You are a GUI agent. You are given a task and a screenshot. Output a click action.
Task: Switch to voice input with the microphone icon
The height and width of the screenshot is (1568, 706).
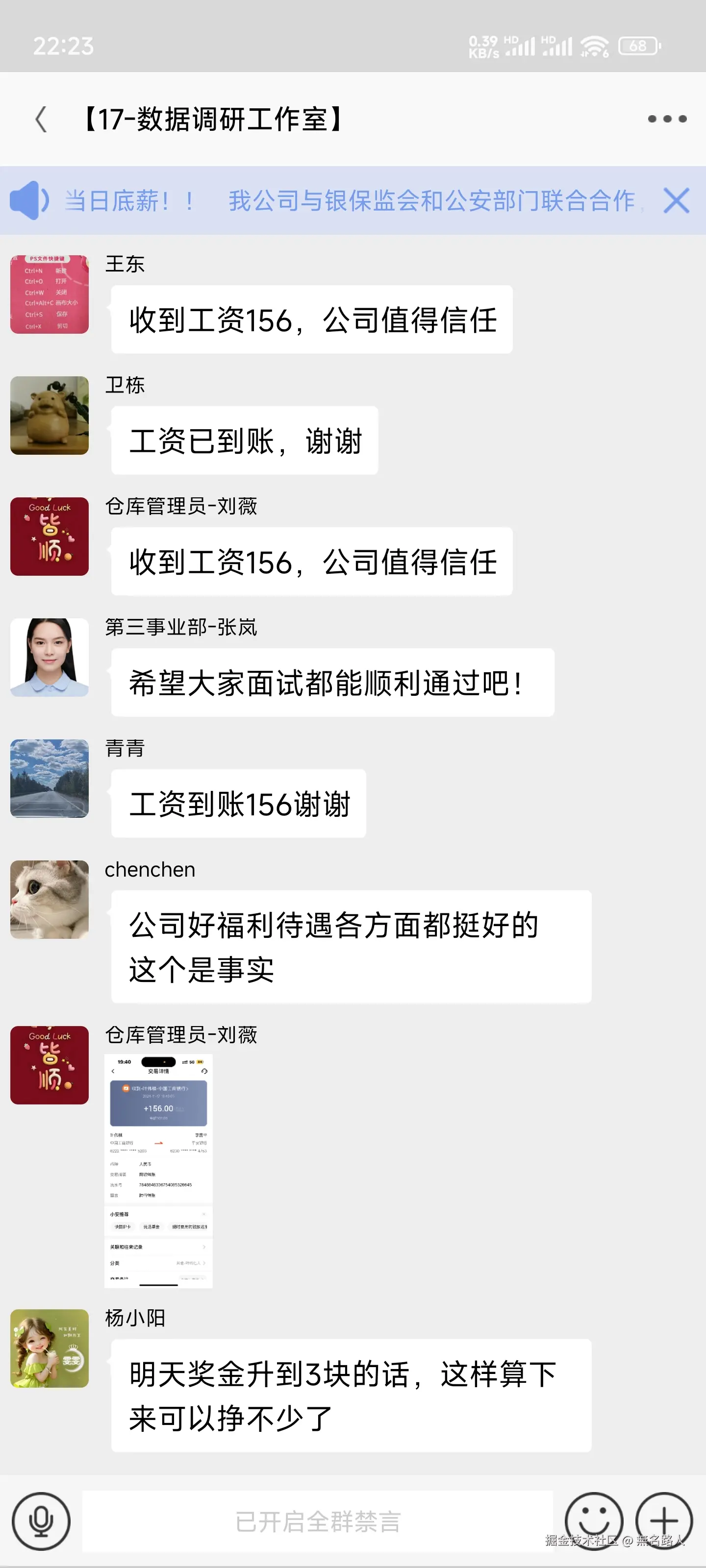coord(41,1520)
